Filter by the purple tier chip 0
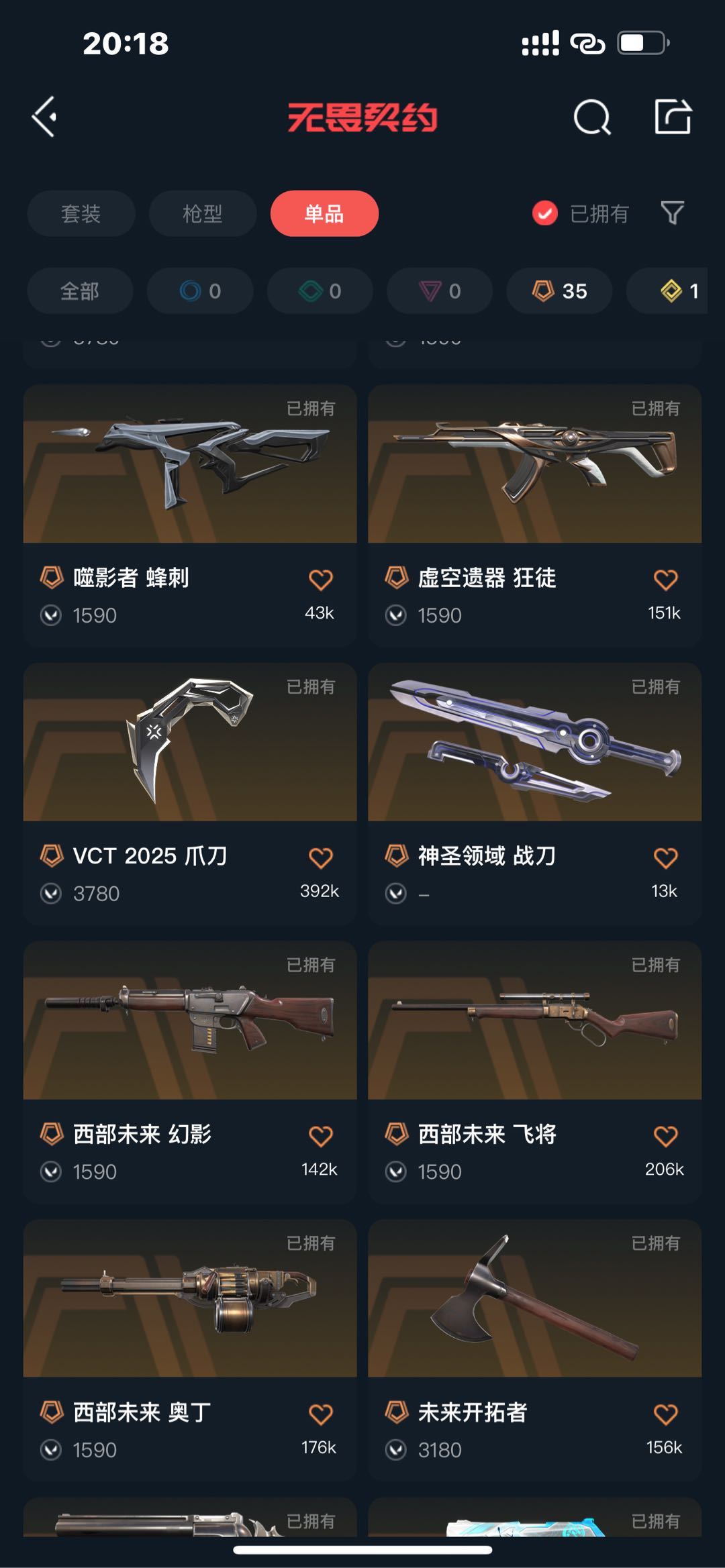The height and width of the screenshot is (1568, 725). point(440,291)
